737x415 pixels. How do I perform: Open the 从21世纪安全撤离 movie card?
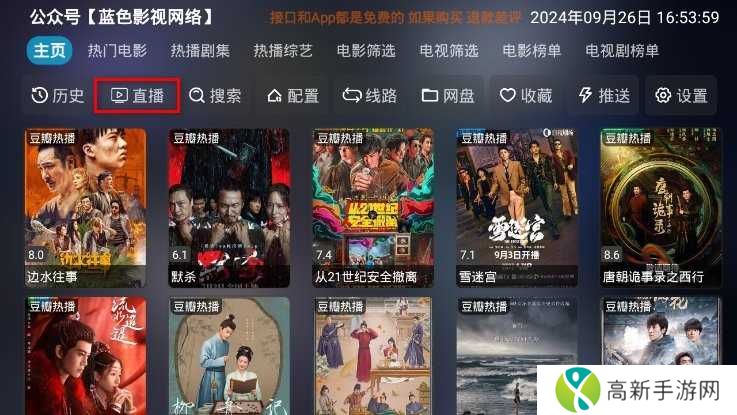[x=373, y=205]
